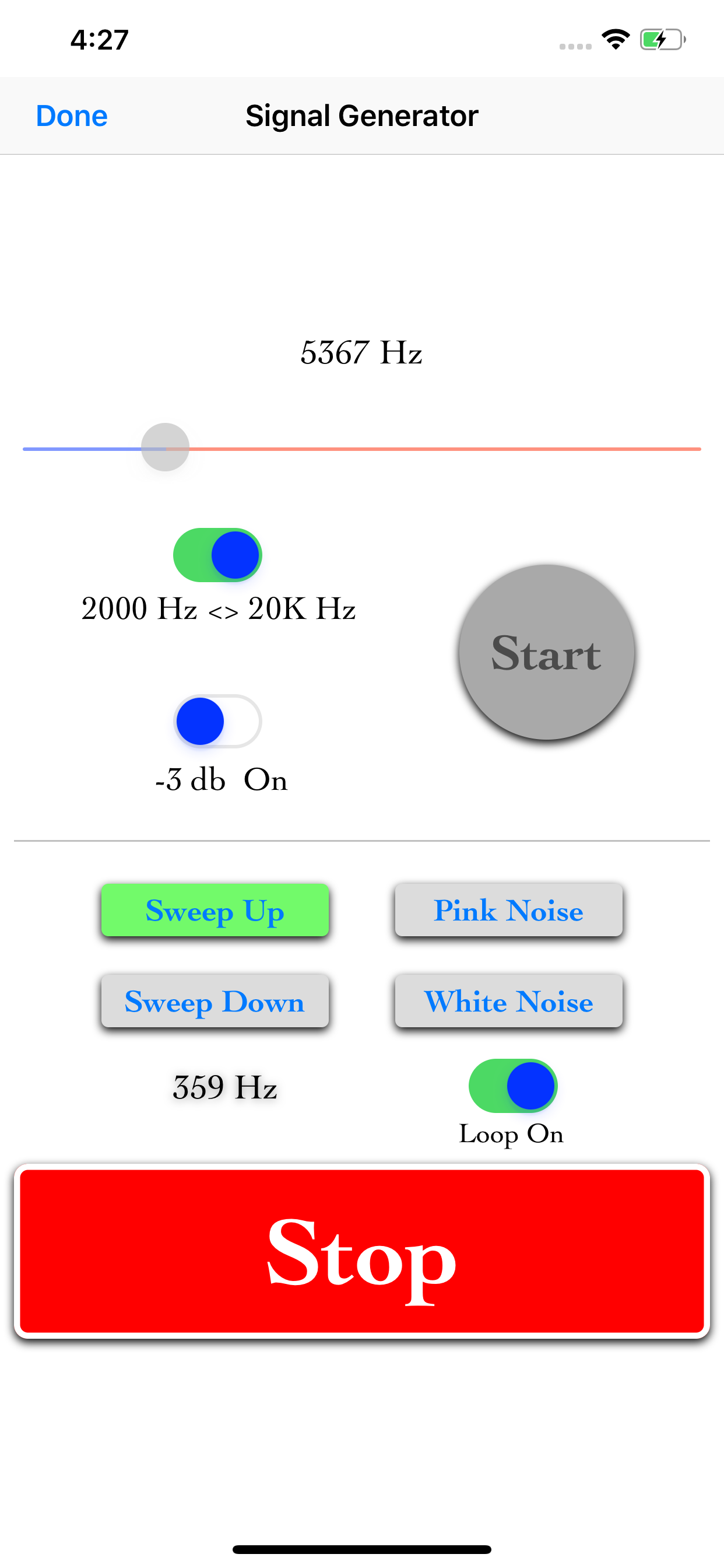
Task: Turn off the Loop On switch
Action: click(511, 1087)
